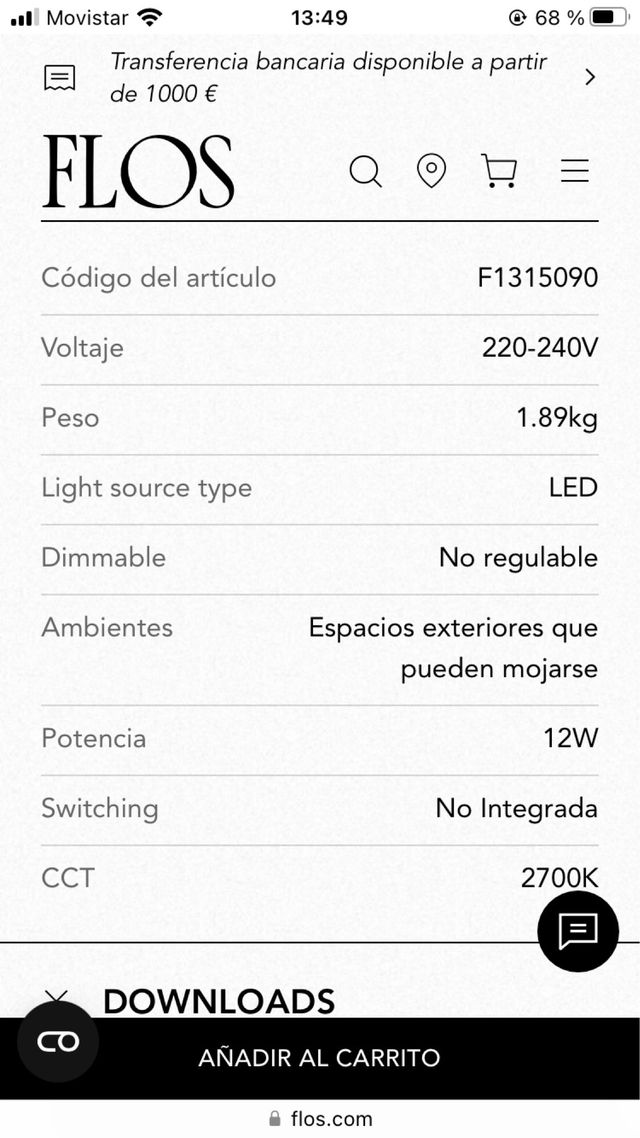Expand the Downloads section
Screen dimensions: 640x1138
(x=218, y=1000)
